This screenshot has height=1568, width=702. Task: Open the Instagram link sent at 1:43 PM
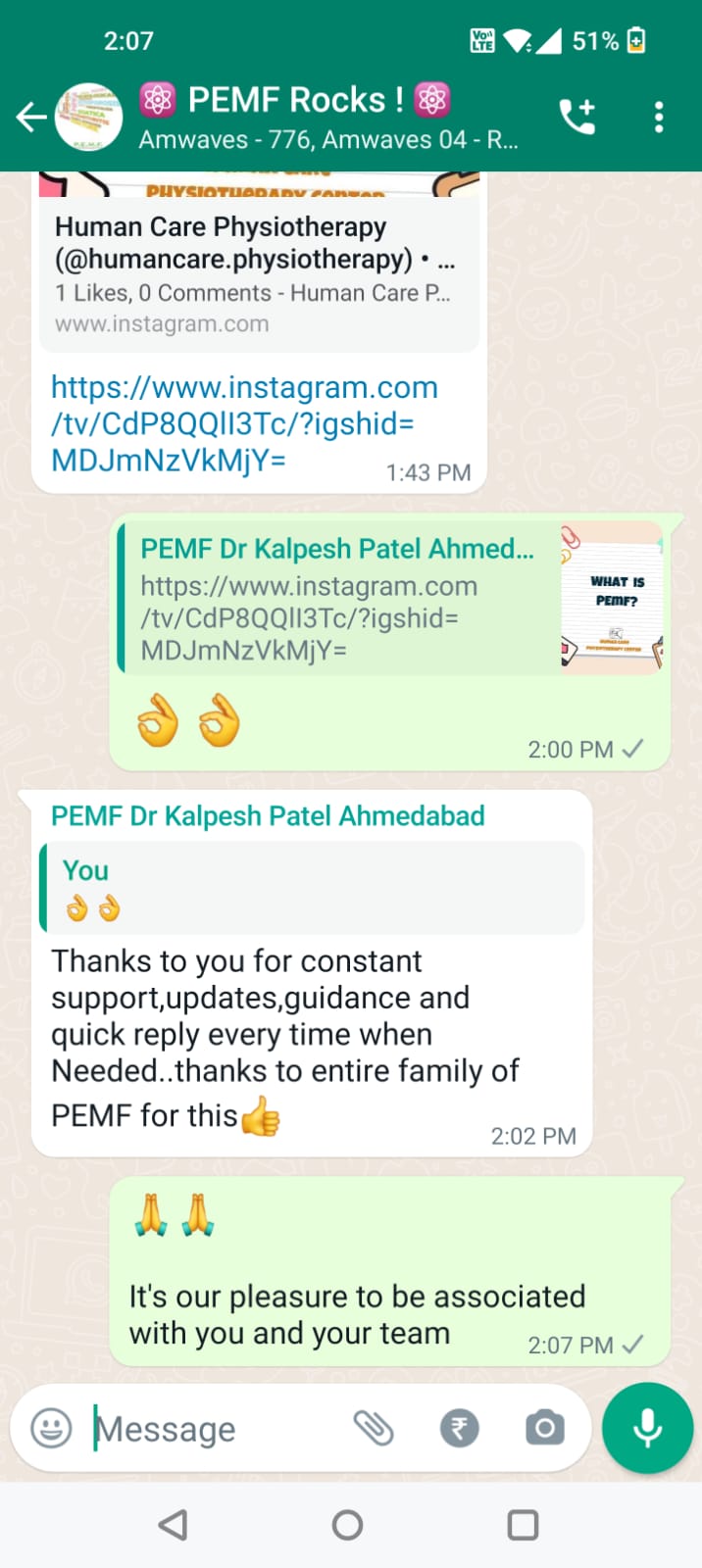pos(244,423)
